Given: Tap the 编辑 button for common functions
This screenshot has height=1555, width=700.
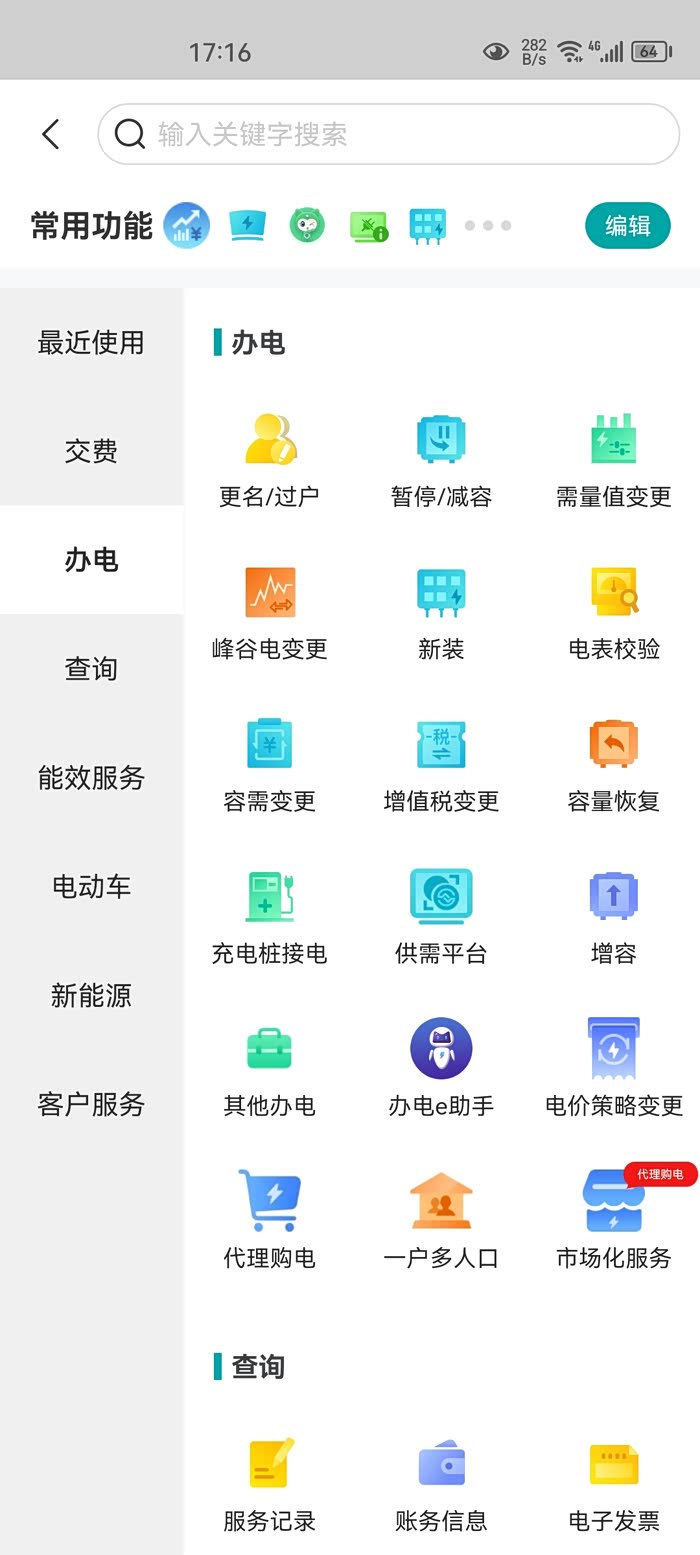Looking at the screenshot, I should (x=627, y=226).
